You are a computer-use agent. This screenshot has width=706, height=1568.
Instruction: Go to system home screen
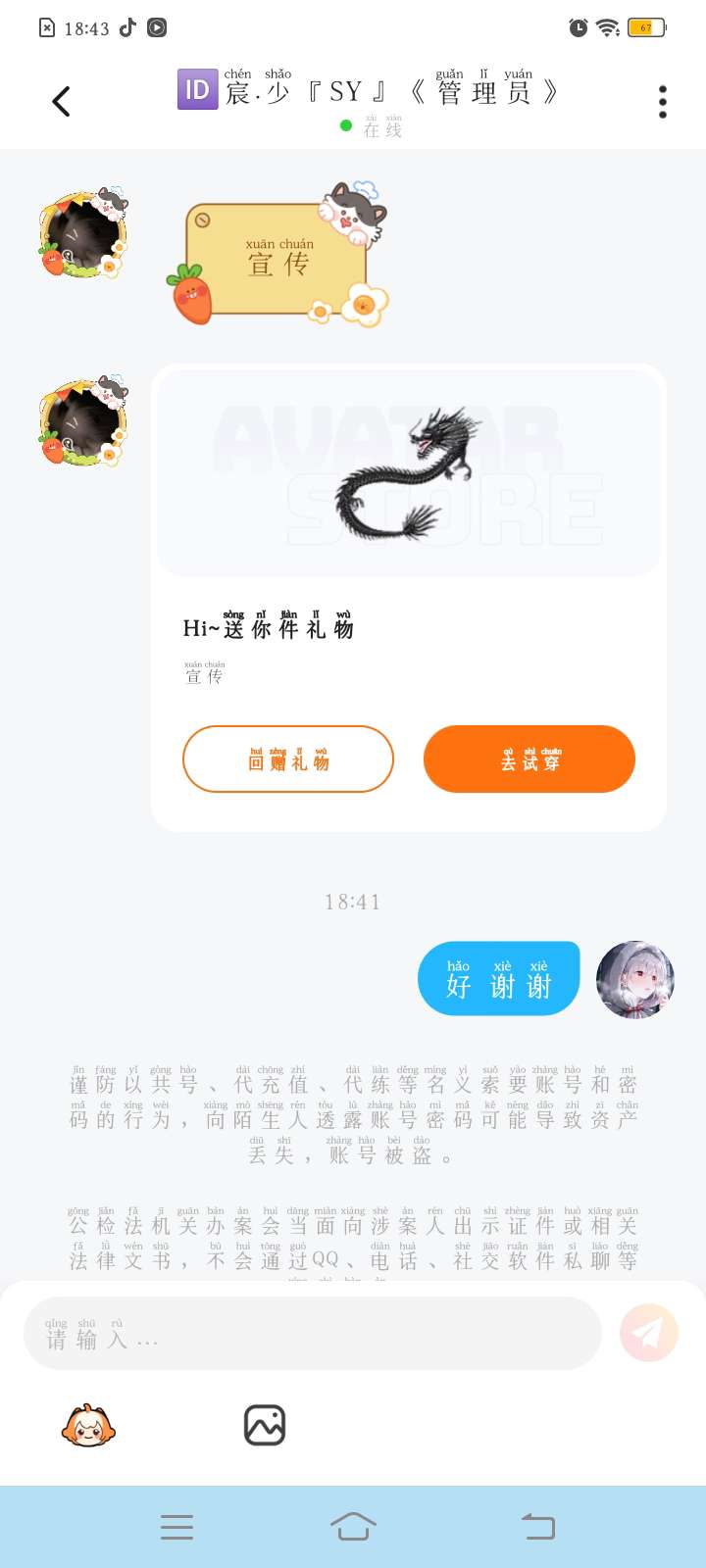click(353, 1526)
